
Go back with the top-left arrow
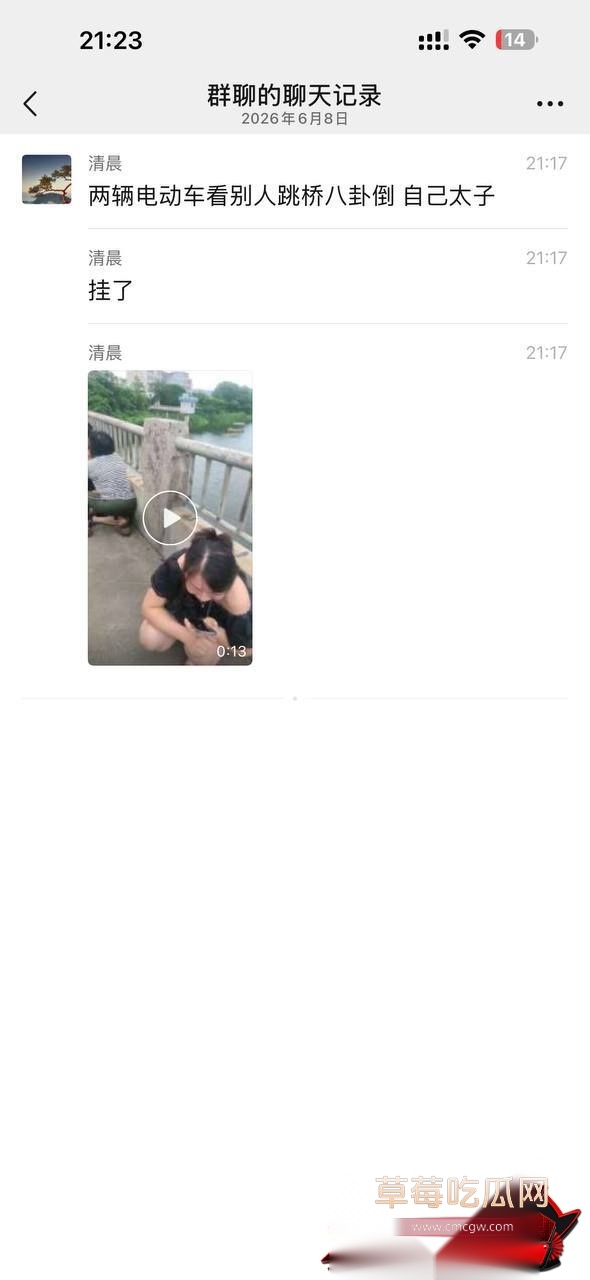[x=30, y=103]
